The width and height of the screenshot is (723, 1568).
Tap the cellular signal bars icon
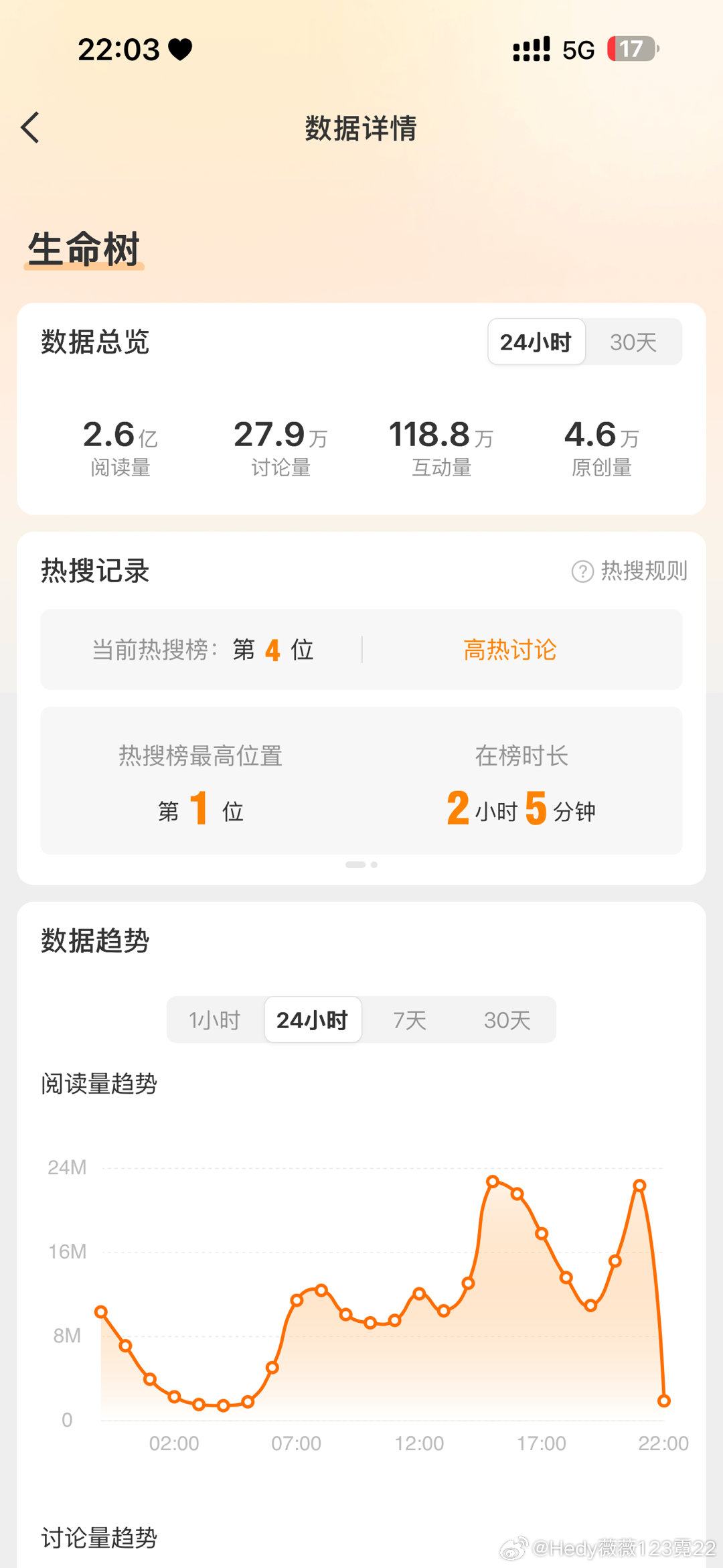tap(530, 48)
